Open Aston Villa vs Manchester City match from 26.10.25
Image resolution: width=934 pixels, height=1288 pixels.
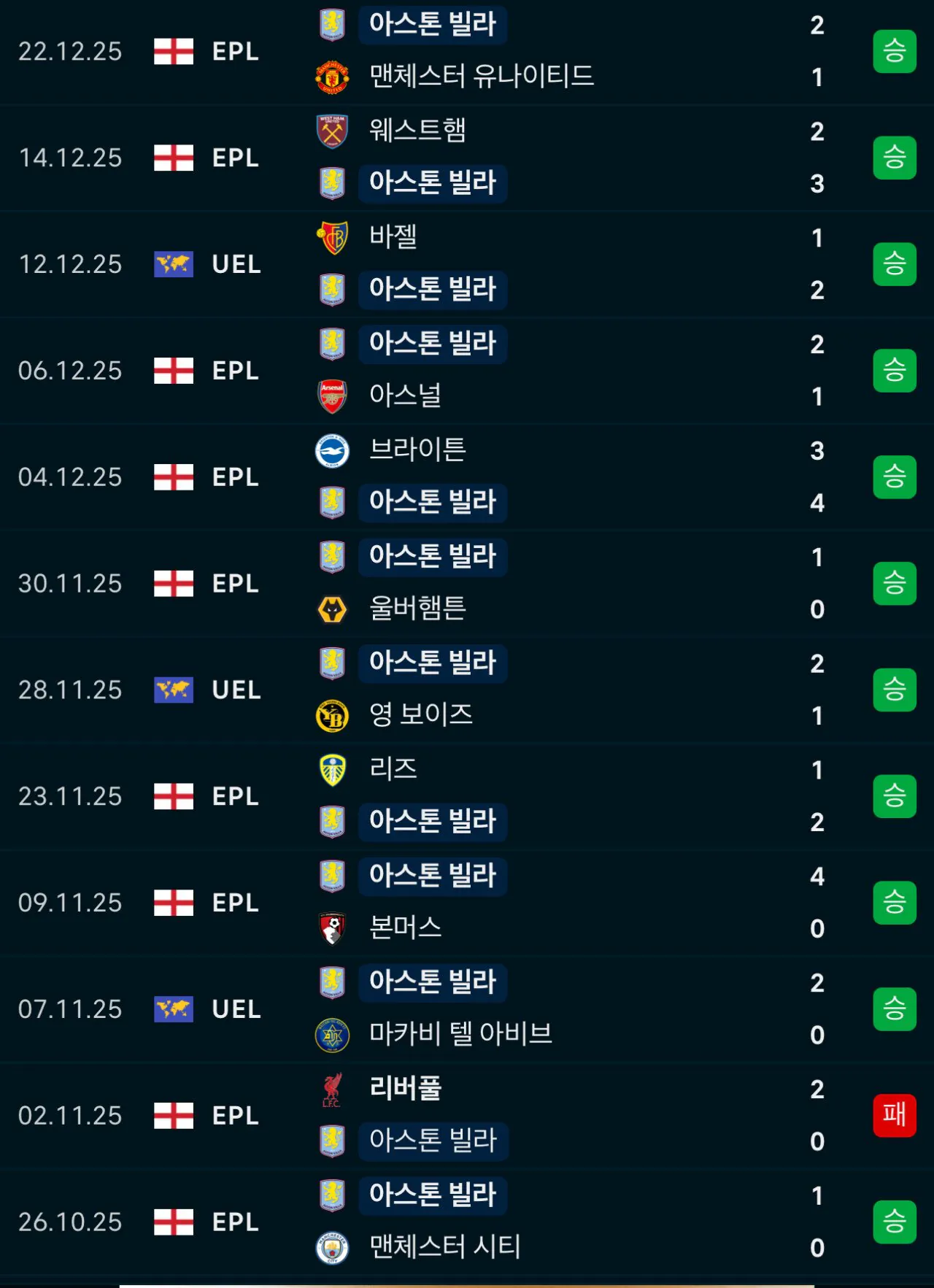[x=467, y=1222]
